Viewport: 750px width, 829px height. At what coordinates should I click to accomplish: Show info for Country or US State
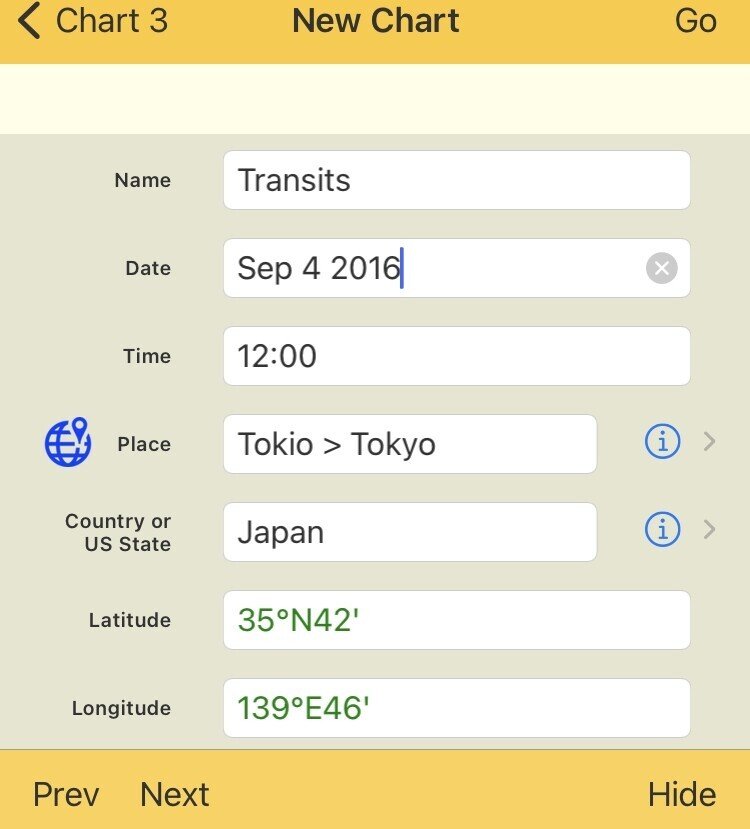[662, 529]
